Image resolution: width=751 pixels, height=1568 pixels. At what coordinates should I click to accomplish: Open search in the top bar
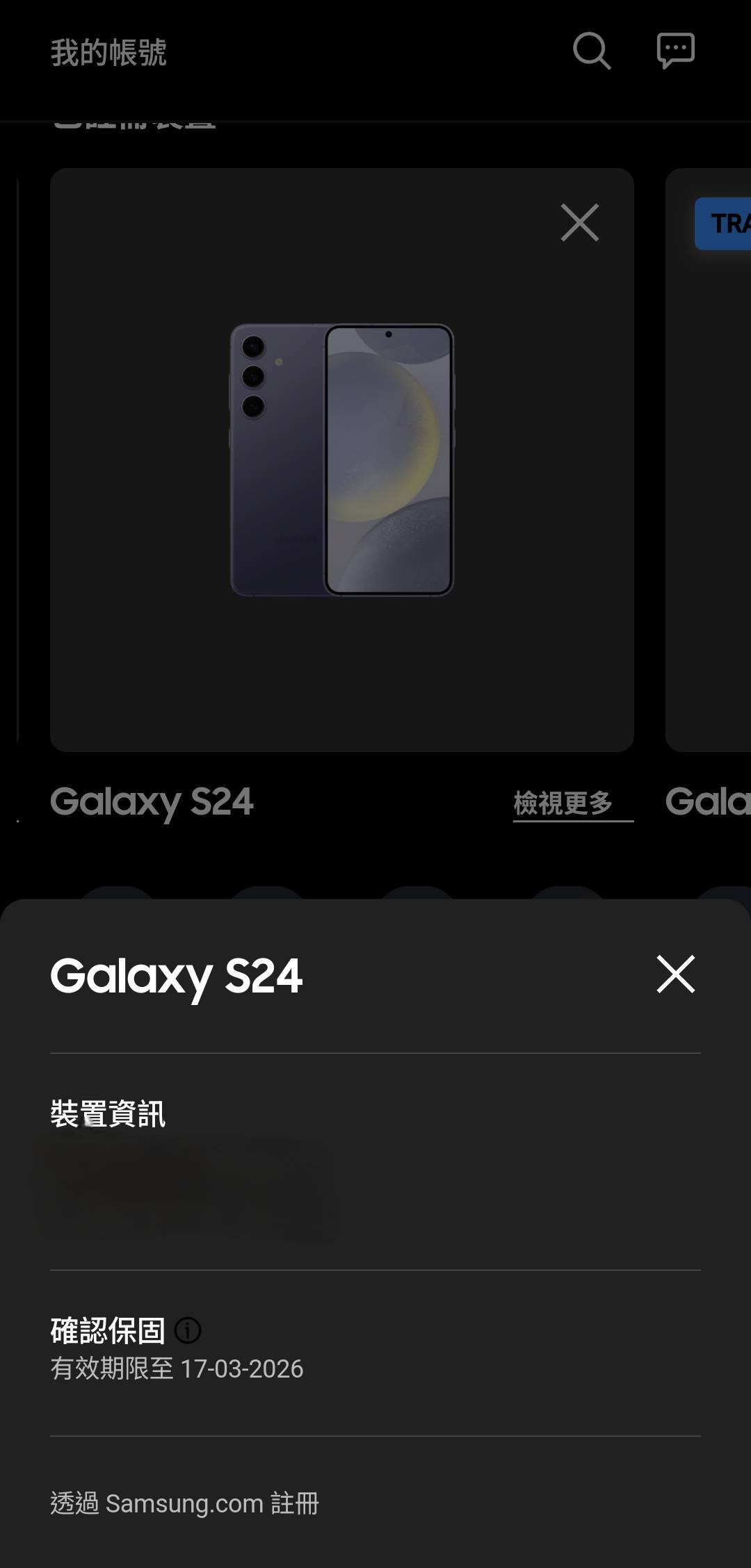click(x=591, y=51)
